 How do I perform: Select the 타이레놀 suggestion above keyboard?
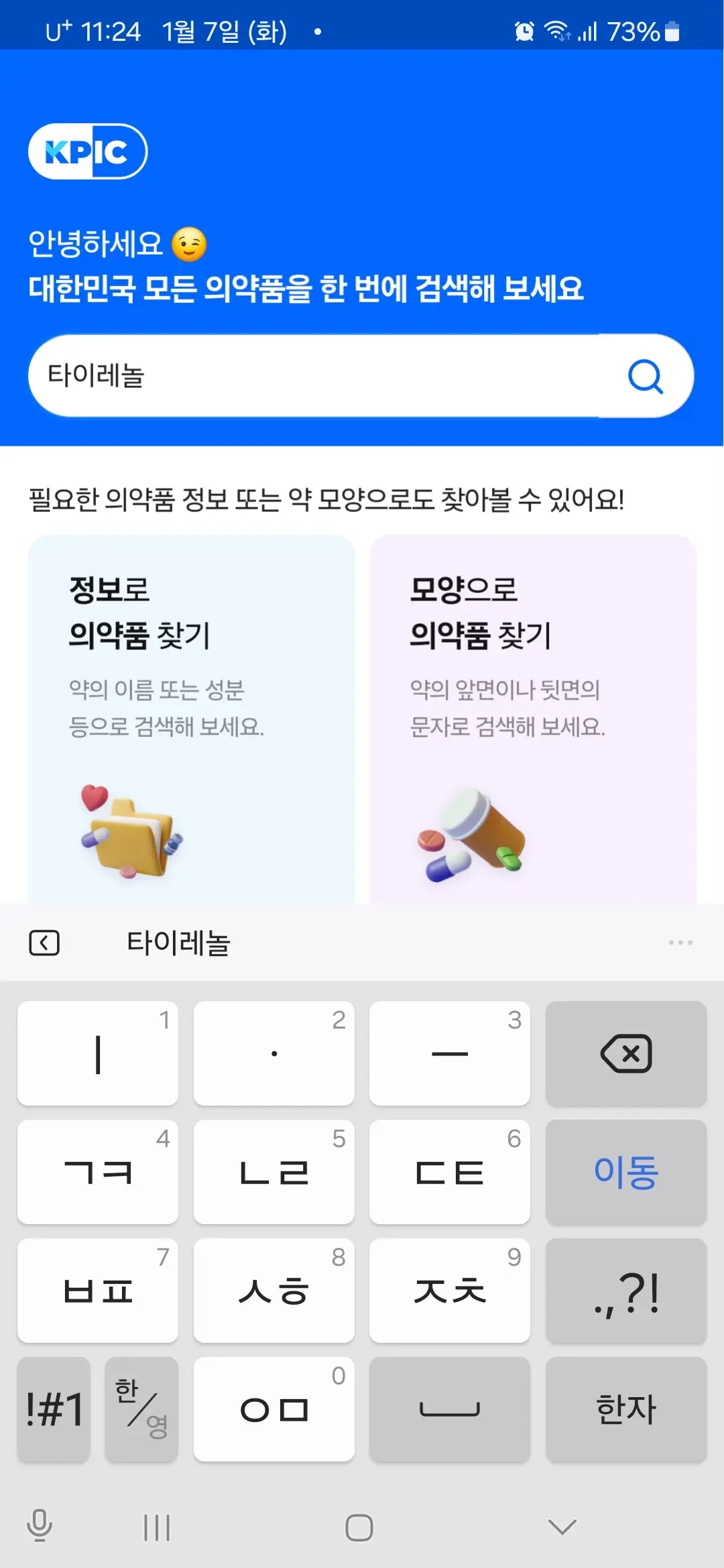(179, 942)
